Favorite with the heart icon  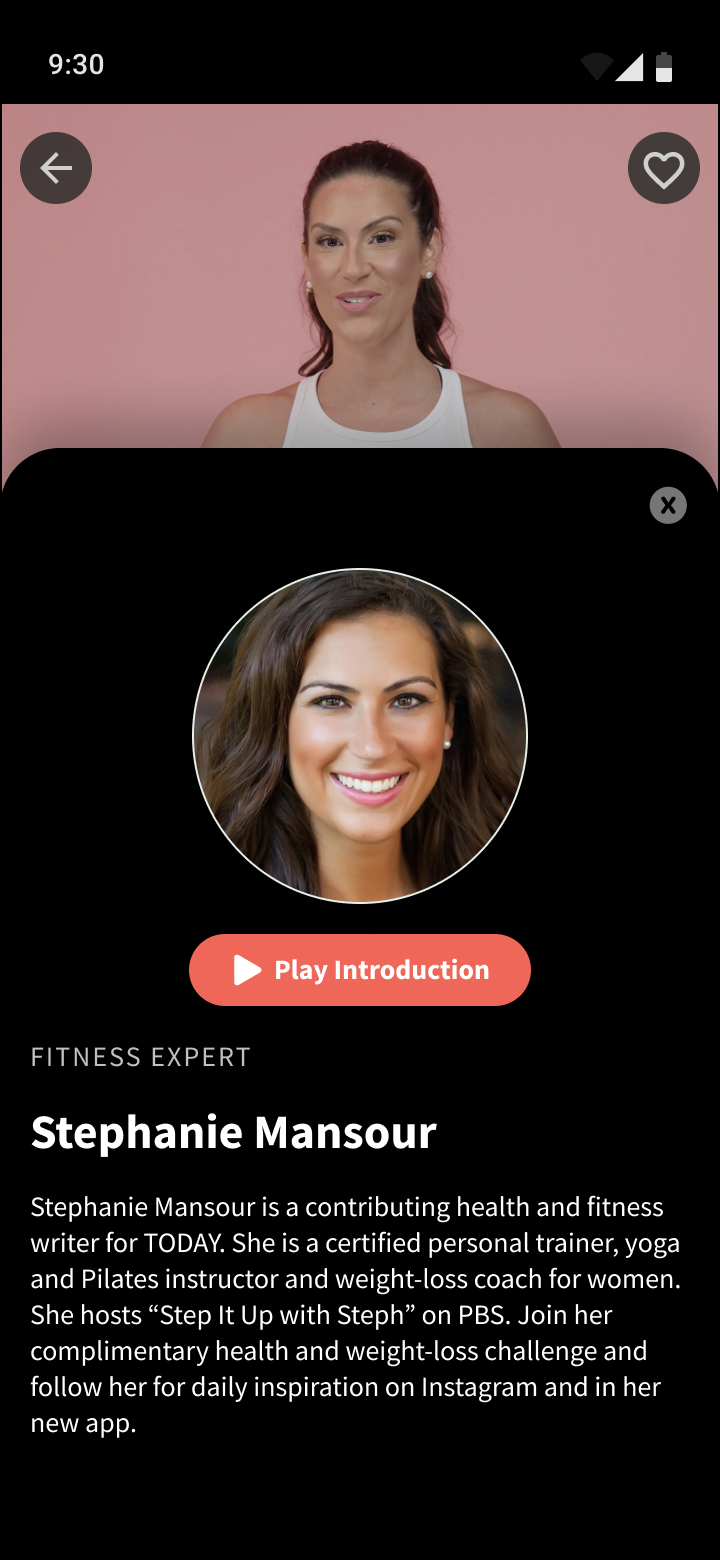click(x=663, y=168)
